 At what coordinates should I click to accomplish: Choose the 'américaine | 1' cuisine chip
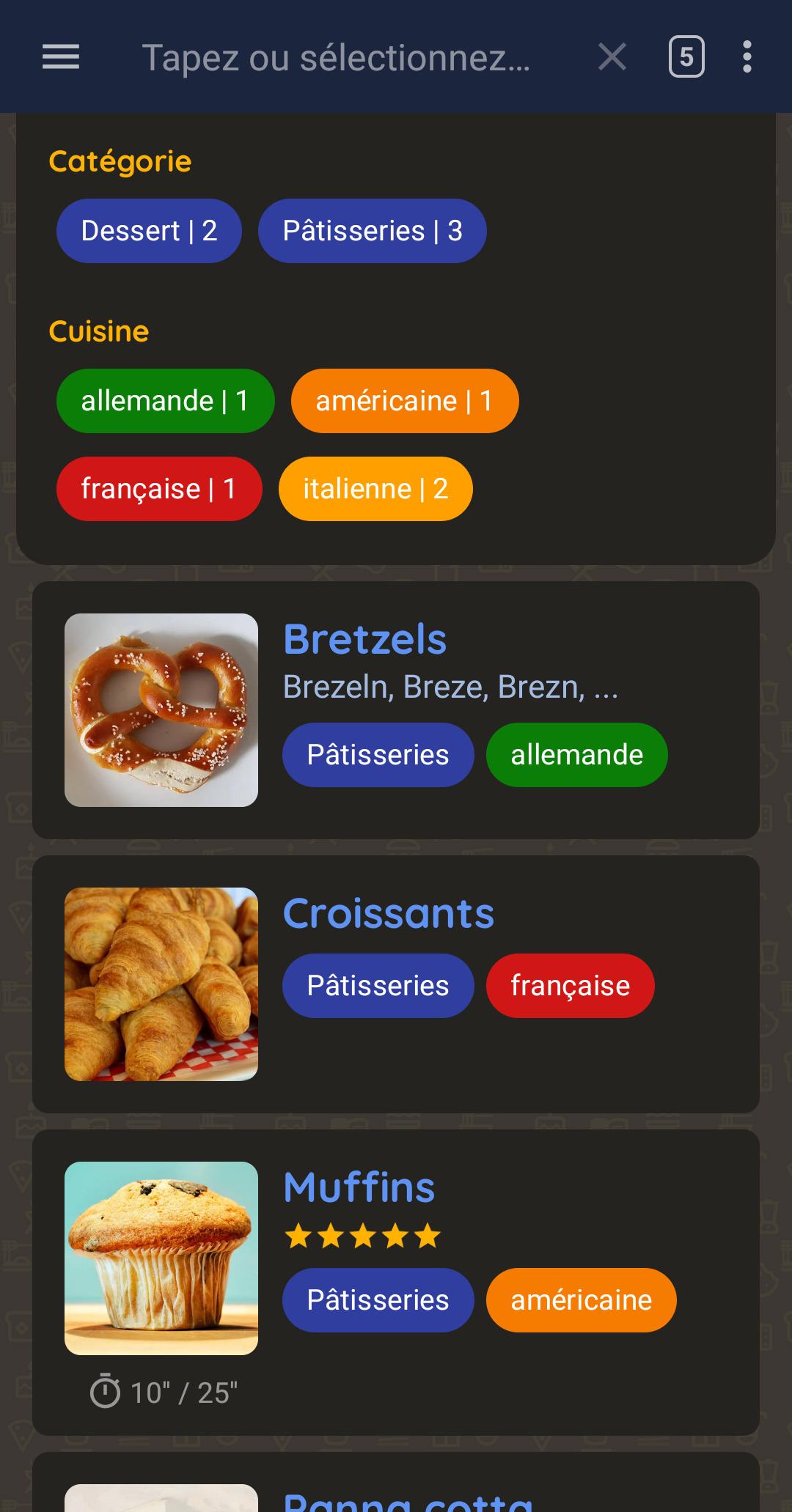coord(405,401)
